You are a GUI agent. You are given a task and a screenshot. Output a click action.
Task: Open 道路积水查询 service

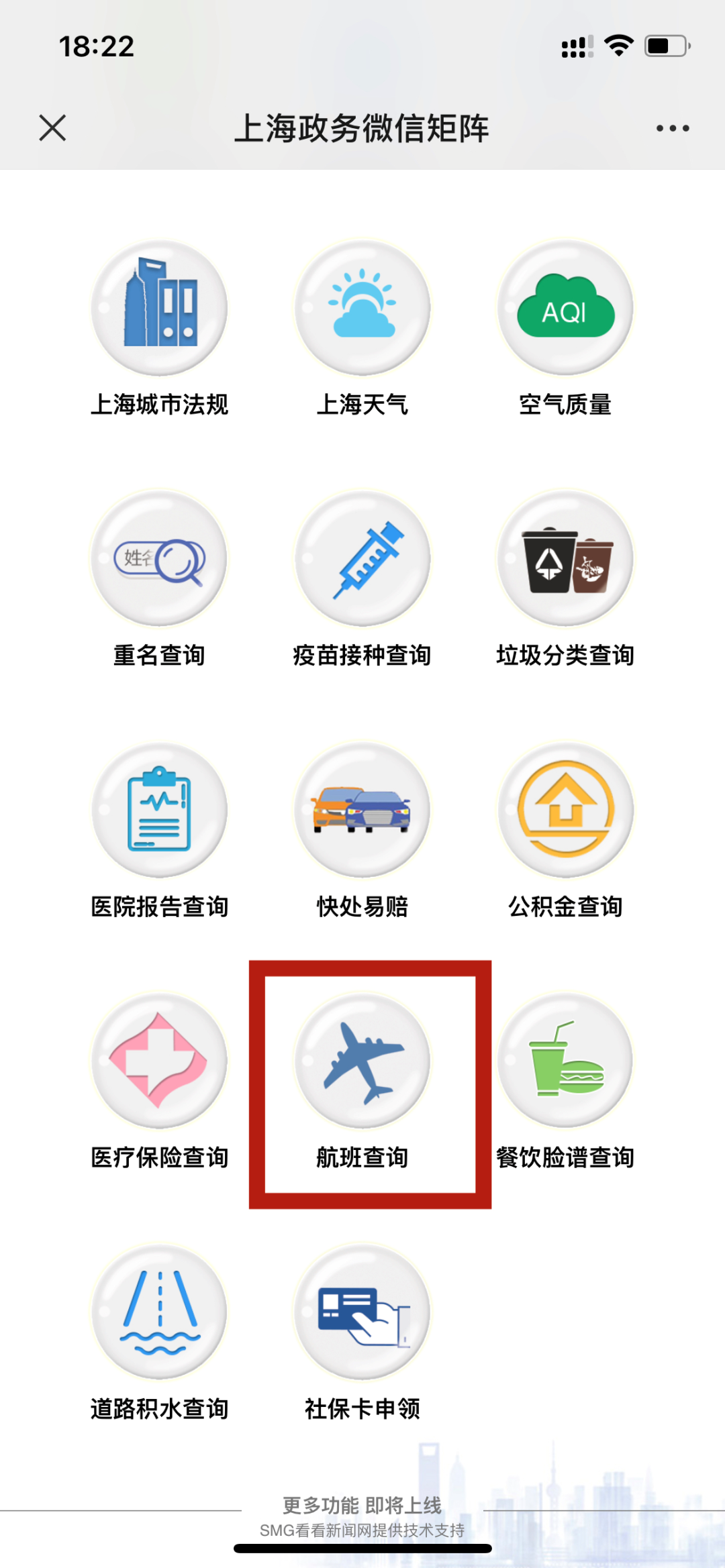pyautogui.click(x=160, y=1312)
